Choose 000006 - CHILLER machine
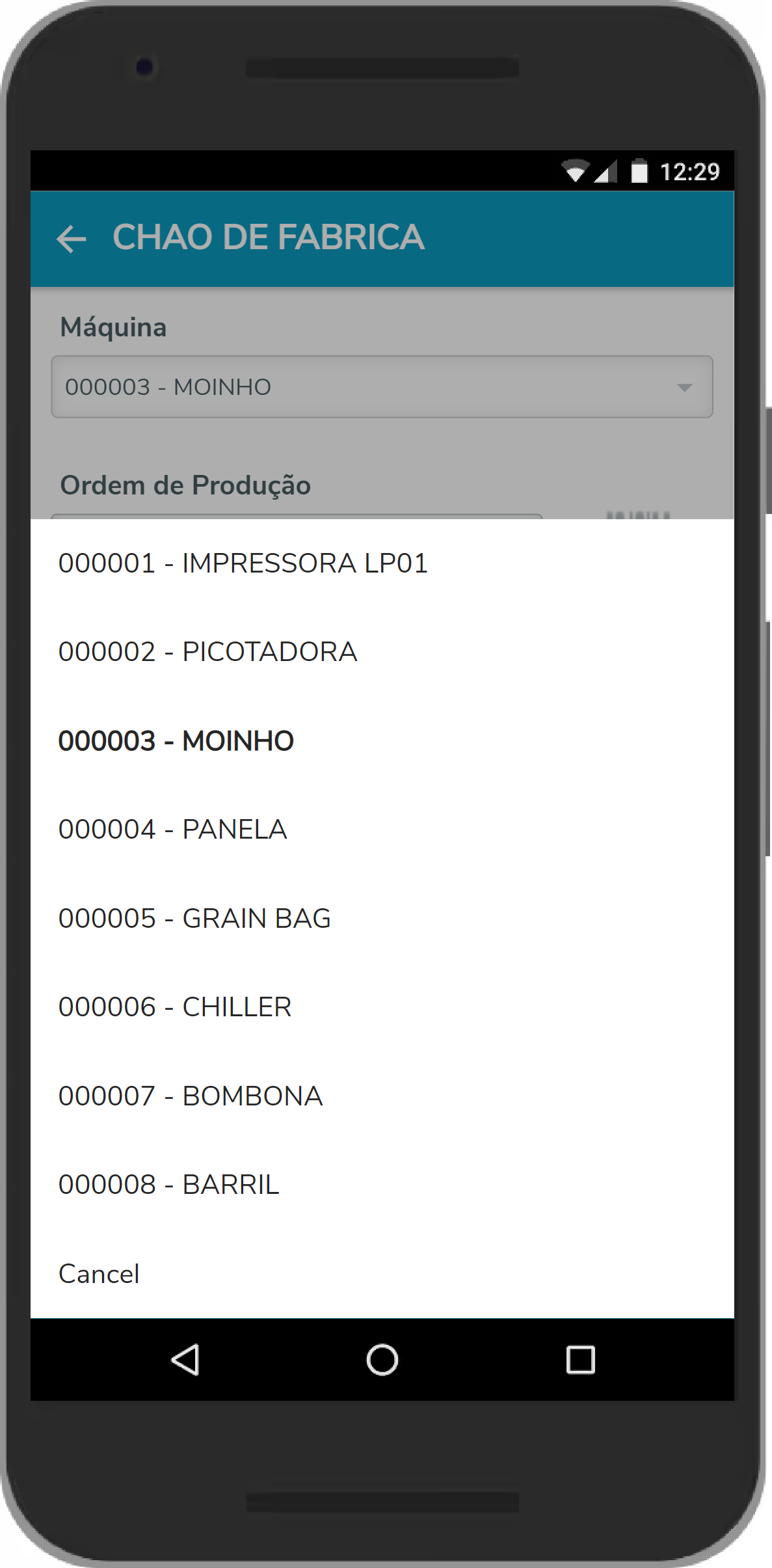The width and height of the screenshot is (772, 1568). 176,1007
